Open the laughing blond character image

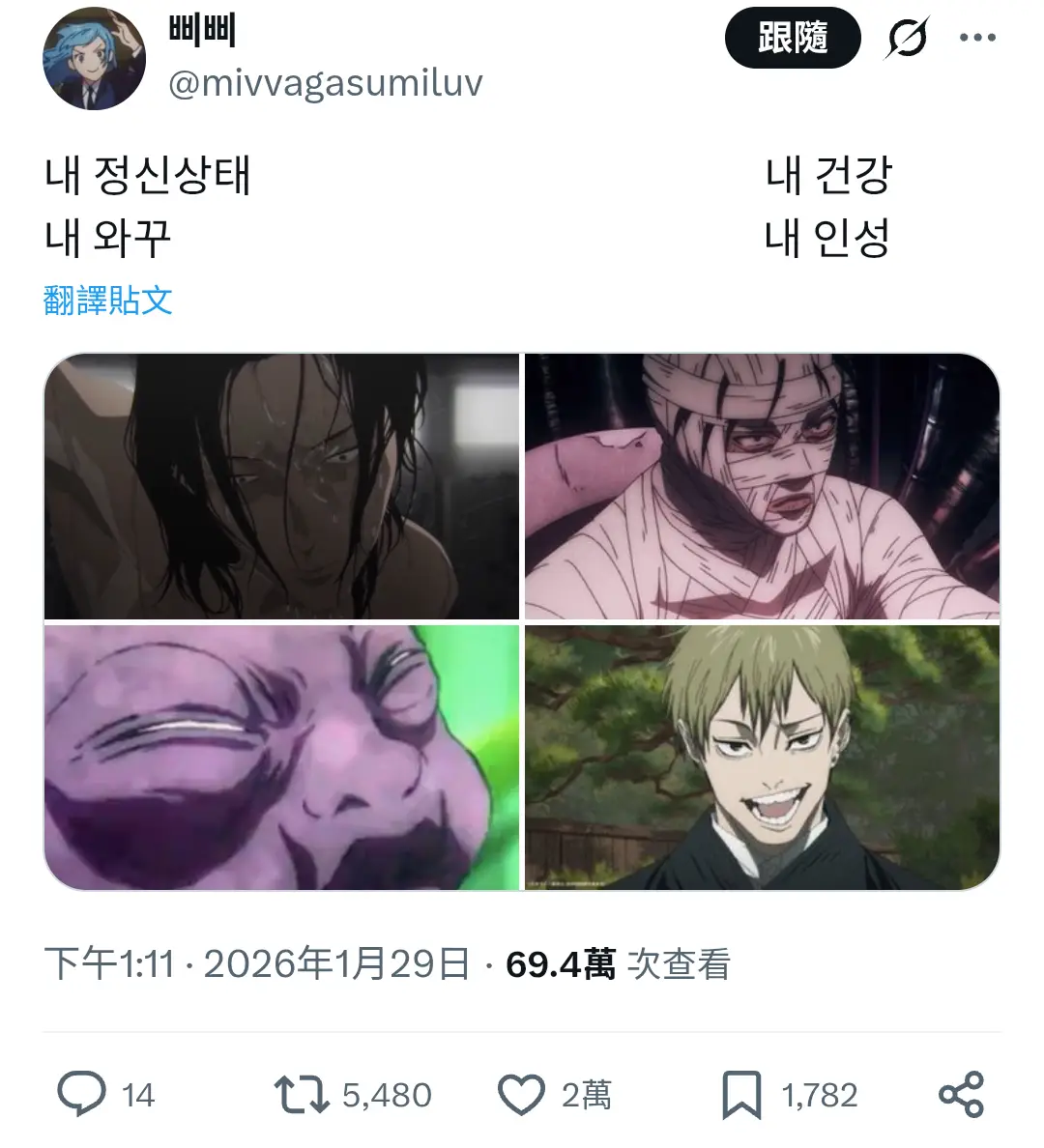[762, 758]
